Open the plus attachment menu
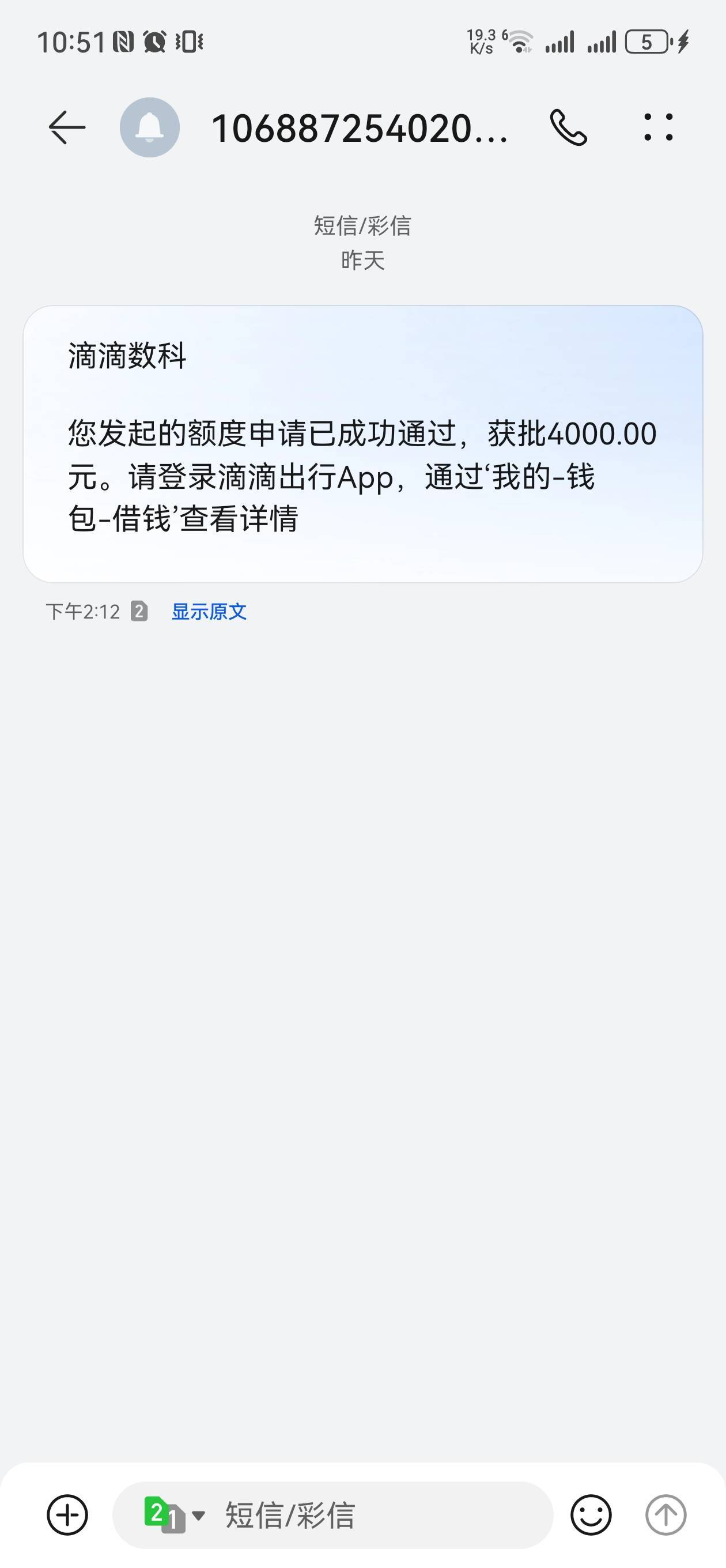The width and height of the screenshot is (726, 1568). (x=67, y=1514)
